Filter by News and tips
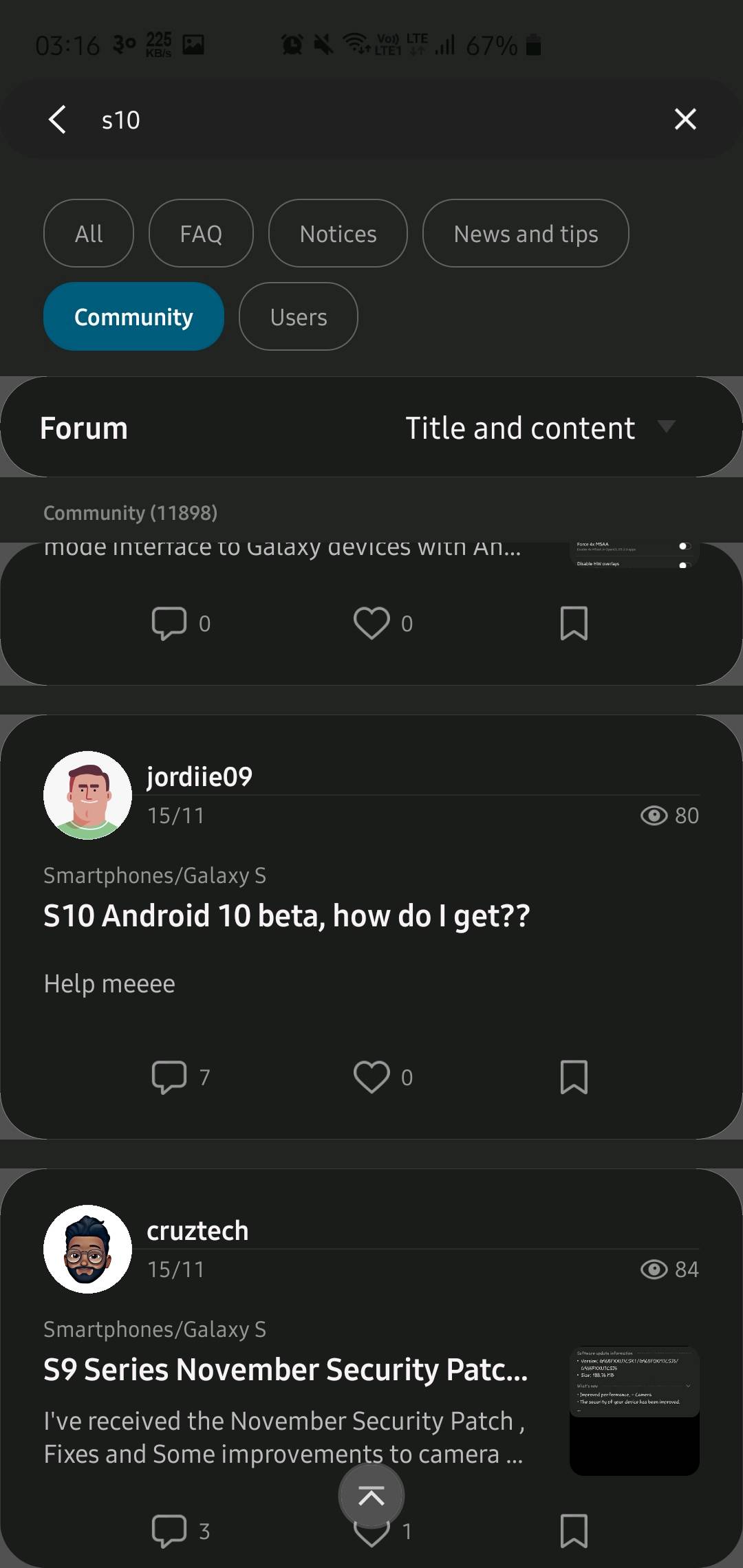The image size is (743, 1568). click(526, 234)
